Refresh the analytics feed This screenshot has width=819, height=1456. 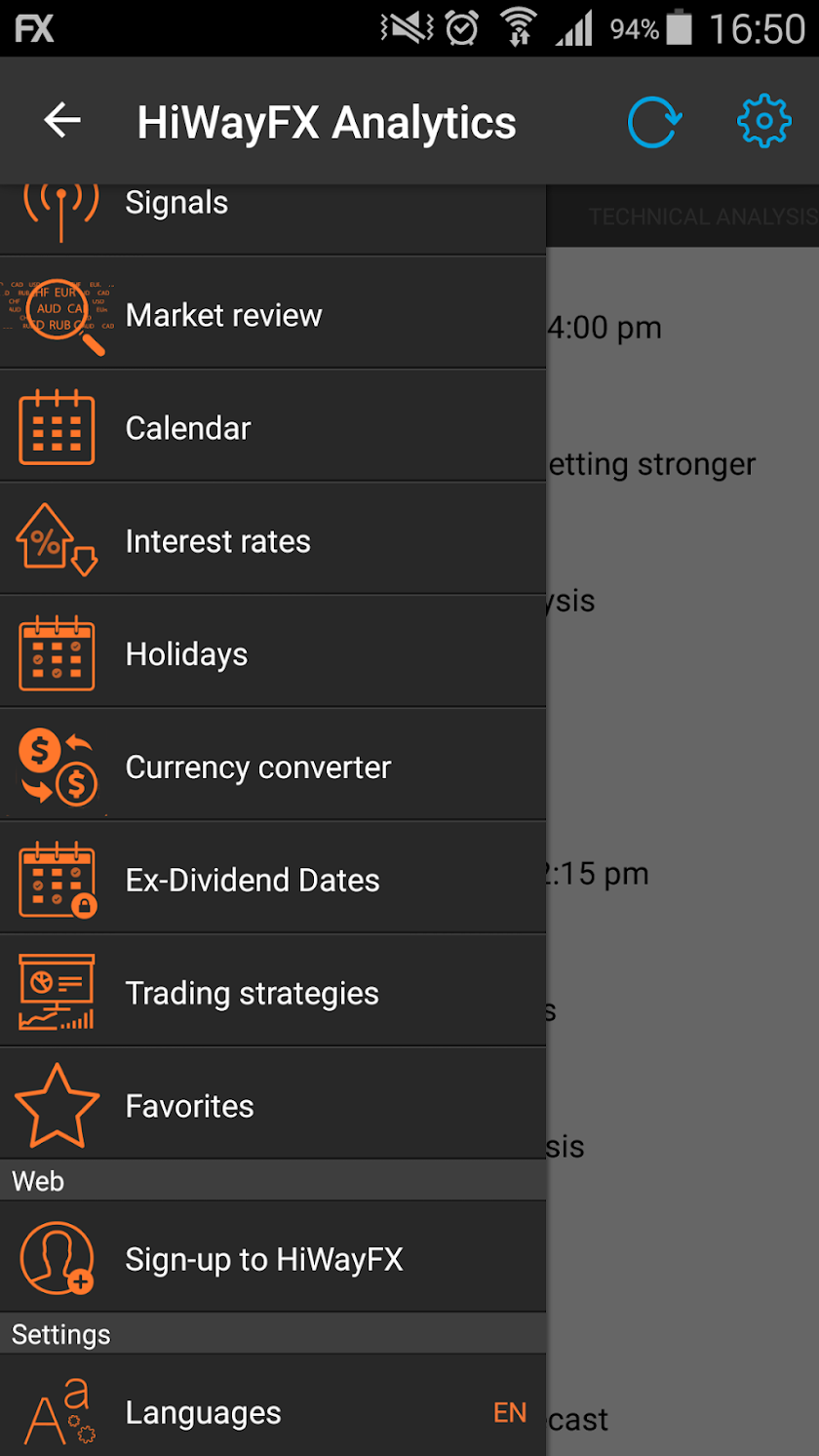(x=653, y=122)
